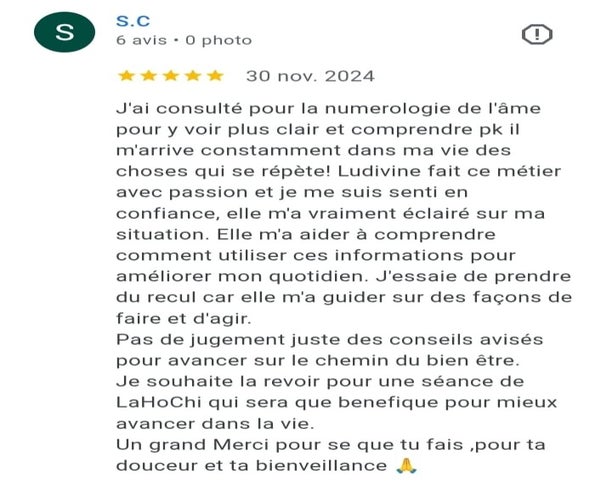The height and width of the screenshot is (490, 612).
Task: Tap the green S avatar
Action: click(65, 32)
